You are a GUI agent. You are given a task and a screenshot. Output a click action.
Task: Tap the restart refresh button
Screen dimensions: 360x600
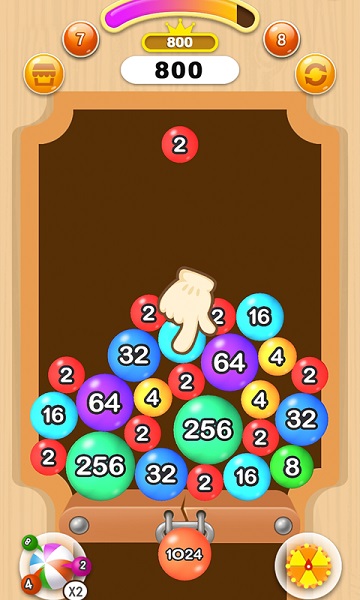316,74
